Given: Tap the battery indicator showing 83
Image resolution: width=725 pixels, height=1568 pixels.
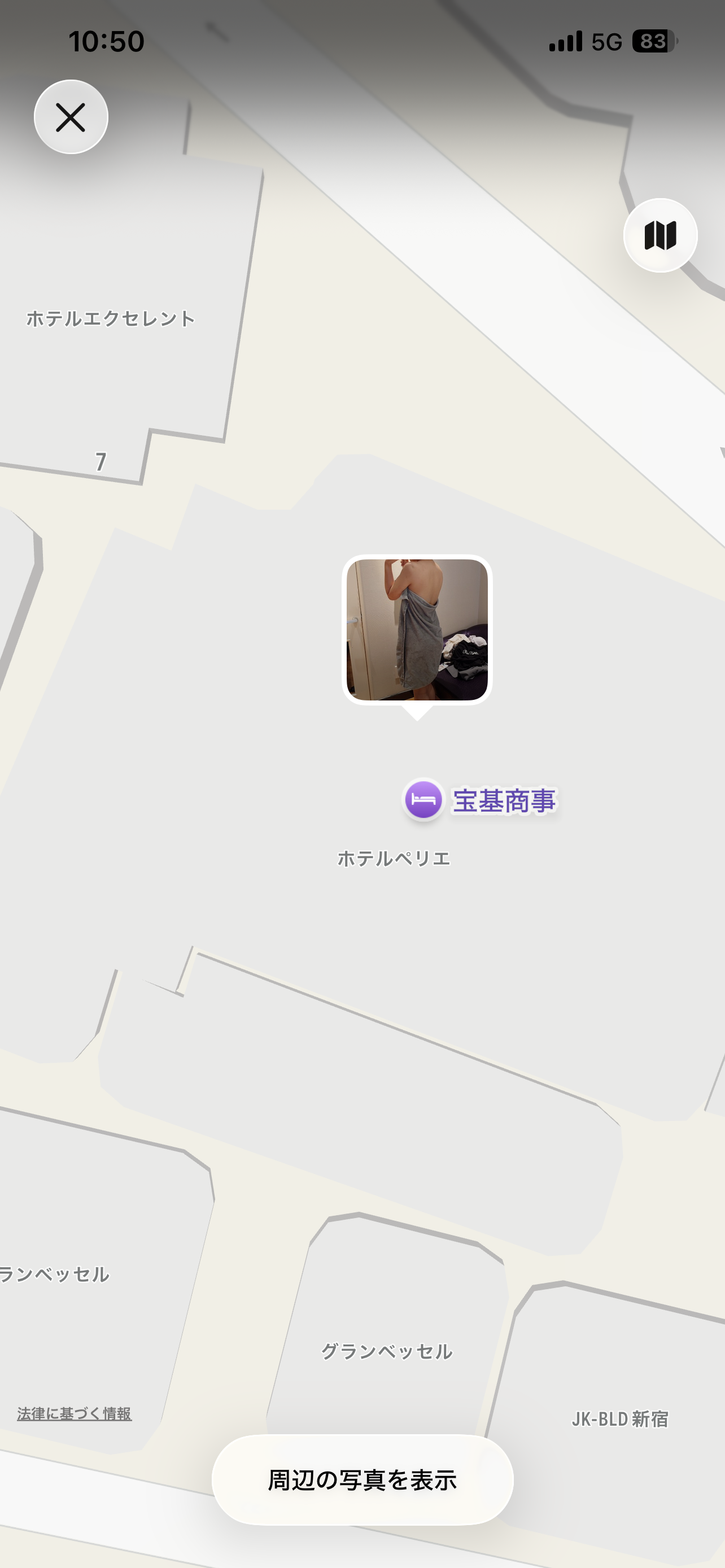Looking at the screenshot, I should click(654, 41).
